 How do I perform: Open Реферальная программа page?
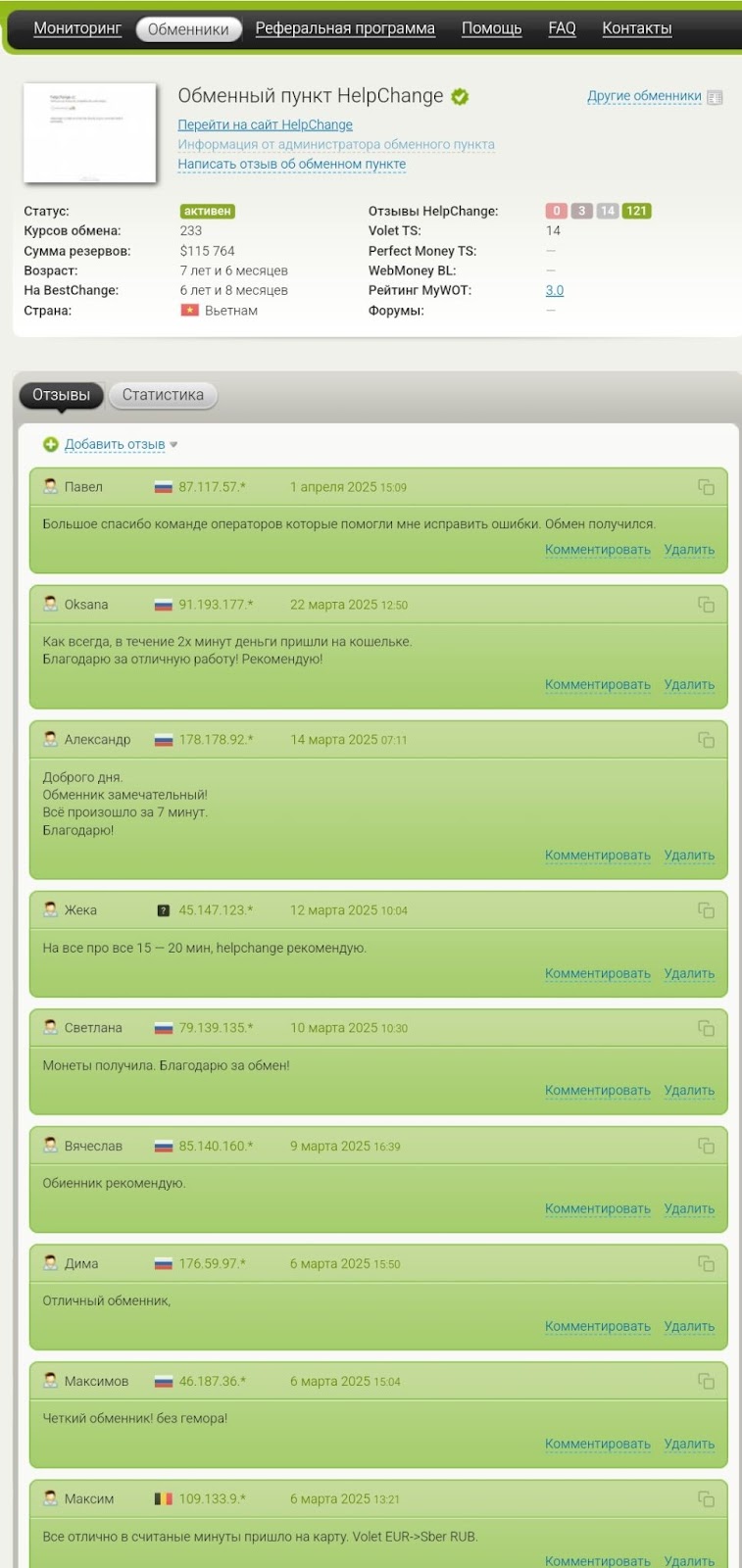click(x=345, y=28)
